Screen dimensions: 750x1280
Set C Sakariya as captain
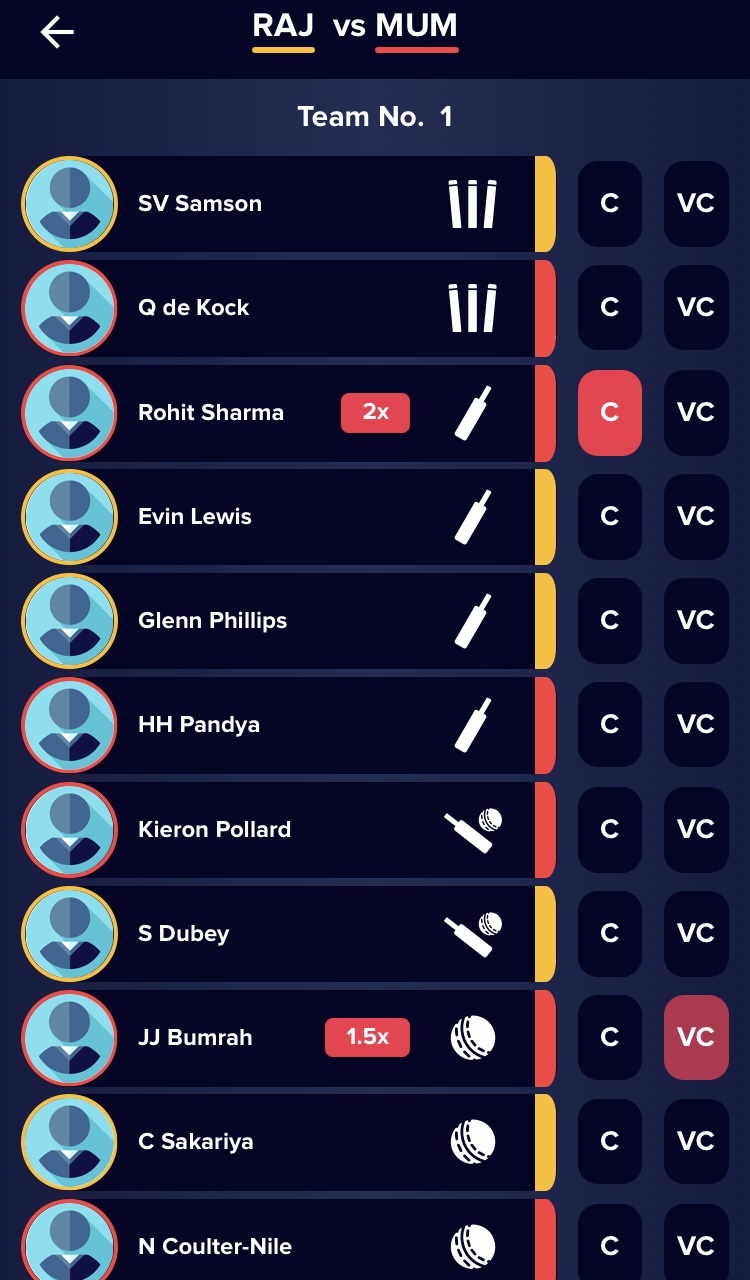(609, 1142)
